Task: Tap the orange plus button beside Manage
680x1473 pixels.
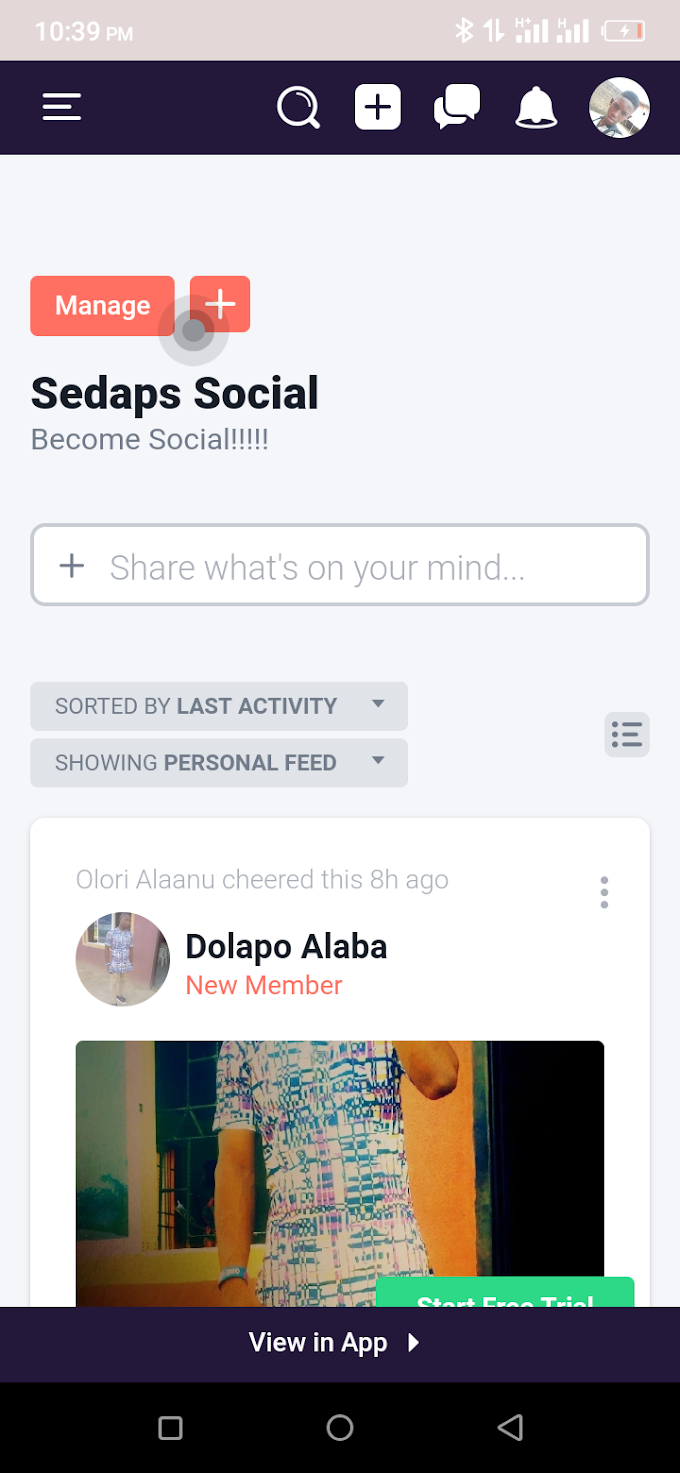Action: (221, 304)
